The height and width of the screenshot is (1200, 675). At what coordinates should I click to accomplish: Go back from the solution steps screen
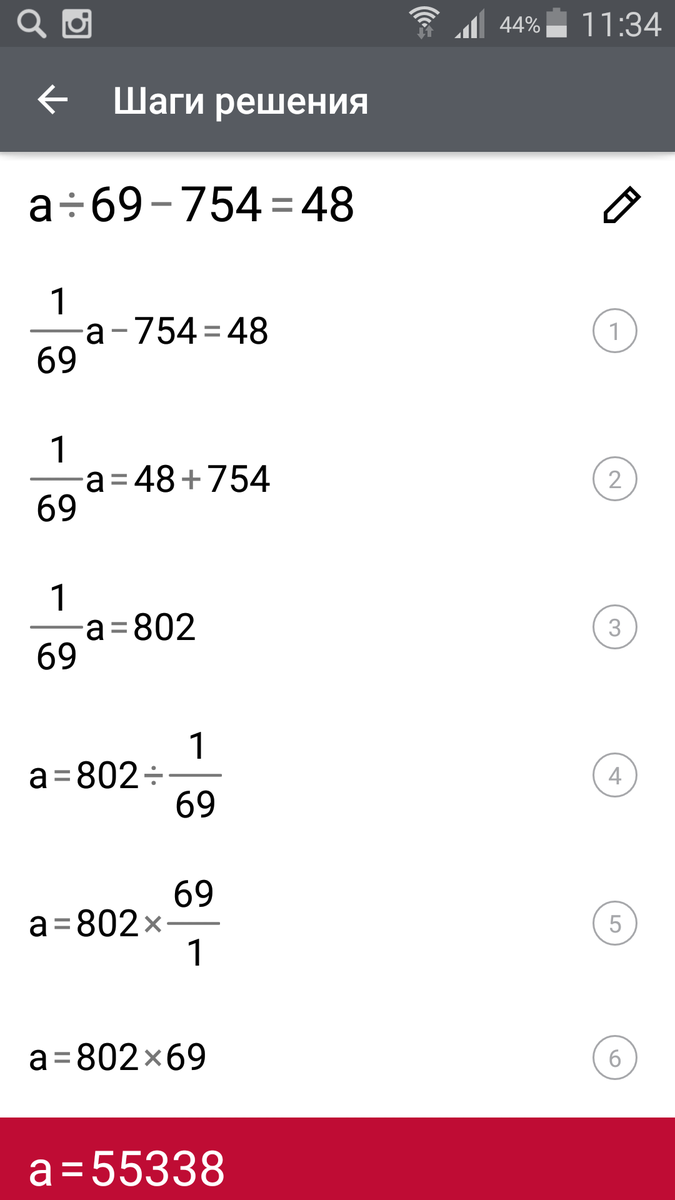coord(52,101)
